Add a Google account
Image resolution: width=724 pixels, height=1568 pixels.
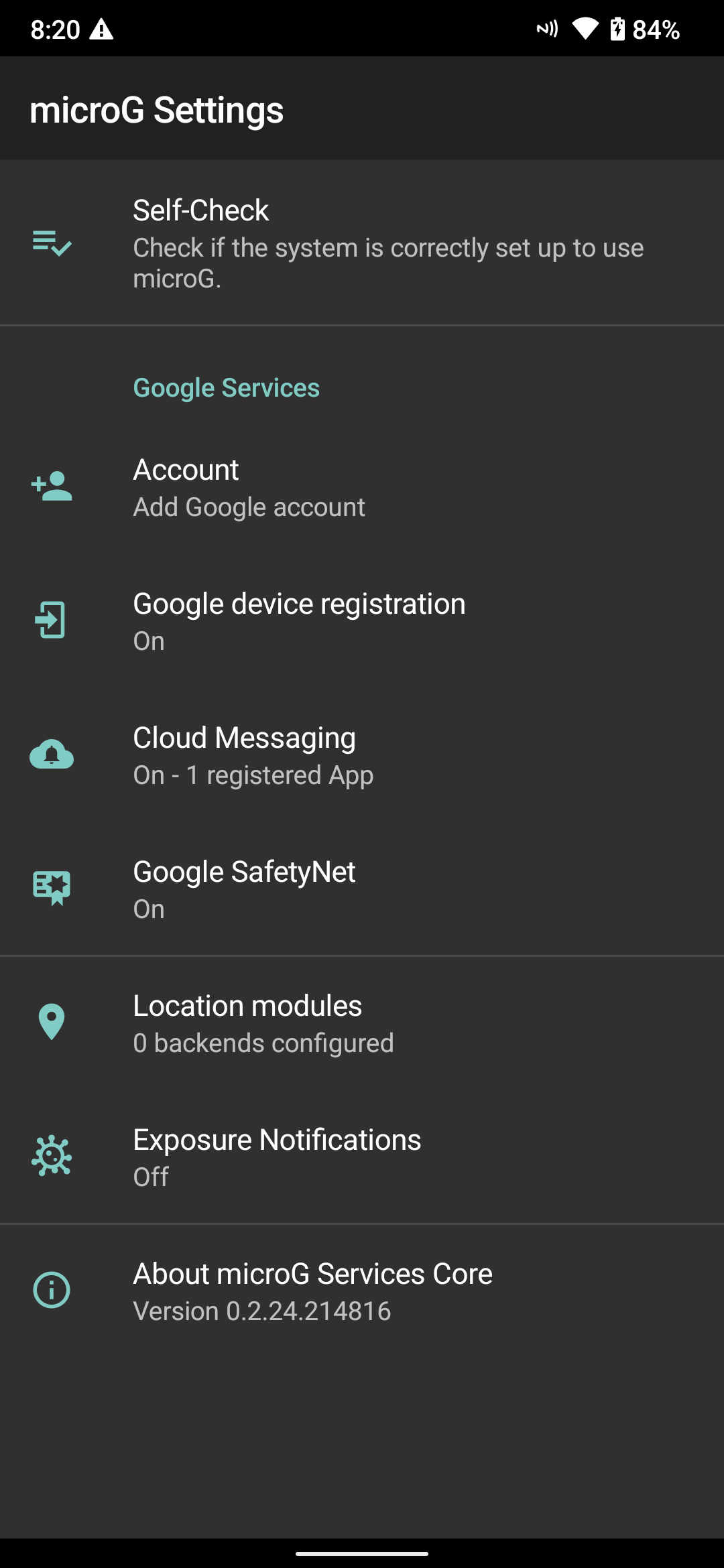(362, 487)
